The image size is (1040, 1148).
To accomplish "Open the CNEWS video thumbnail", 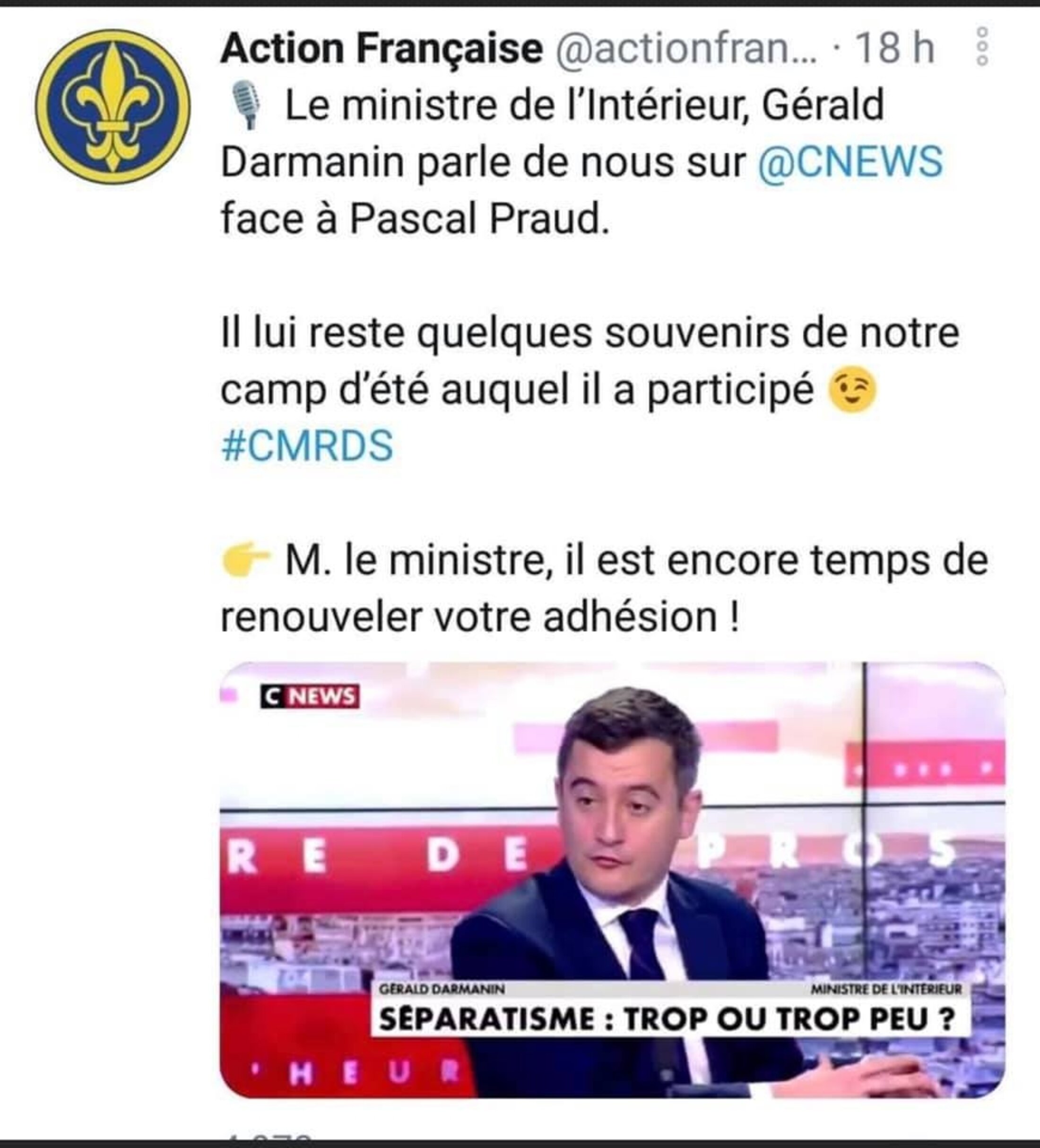I will click(612, 880).
